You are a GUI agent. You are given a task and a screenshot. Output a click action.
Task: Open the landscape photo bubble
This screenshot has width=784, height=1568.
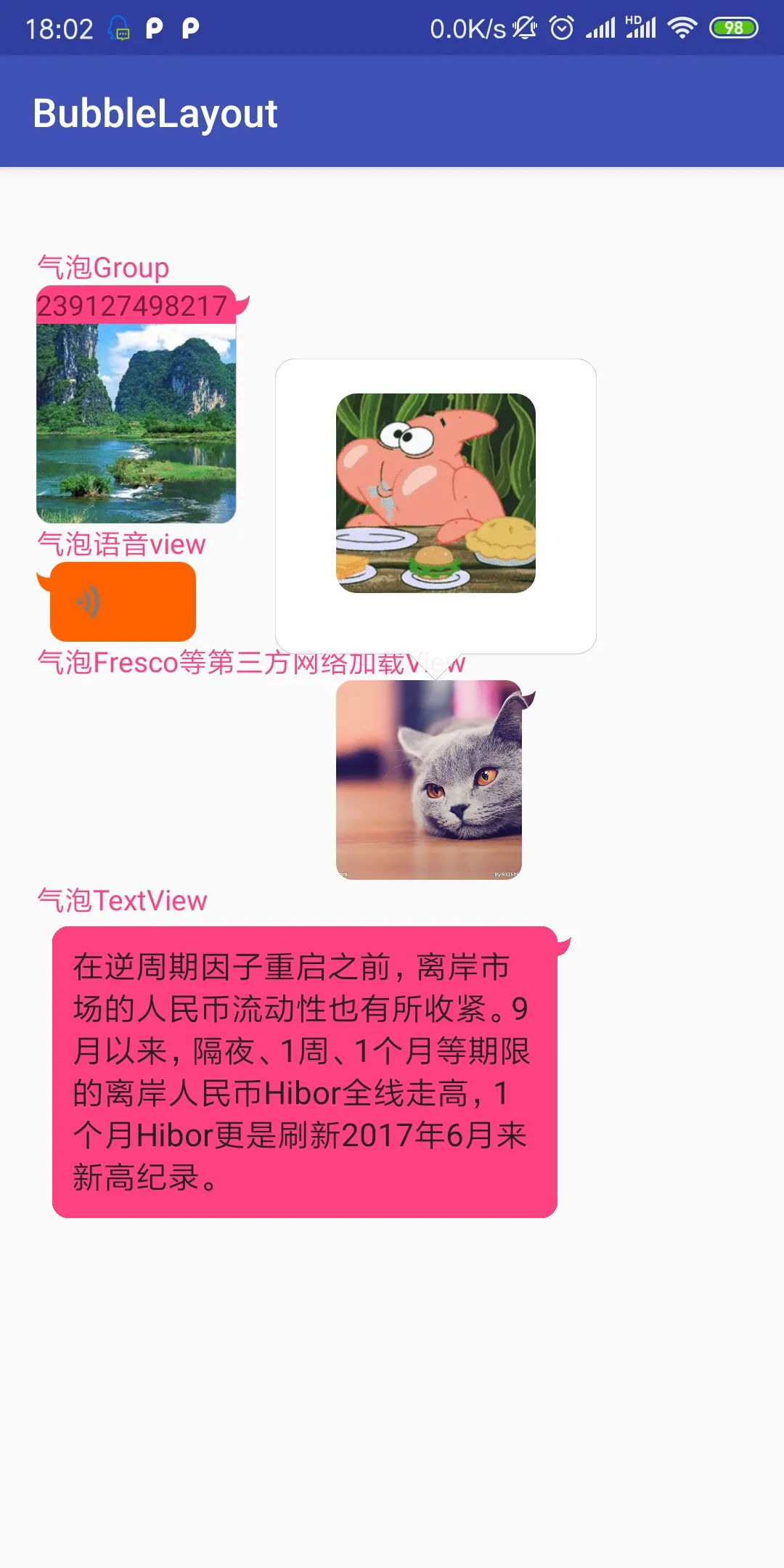136,423
